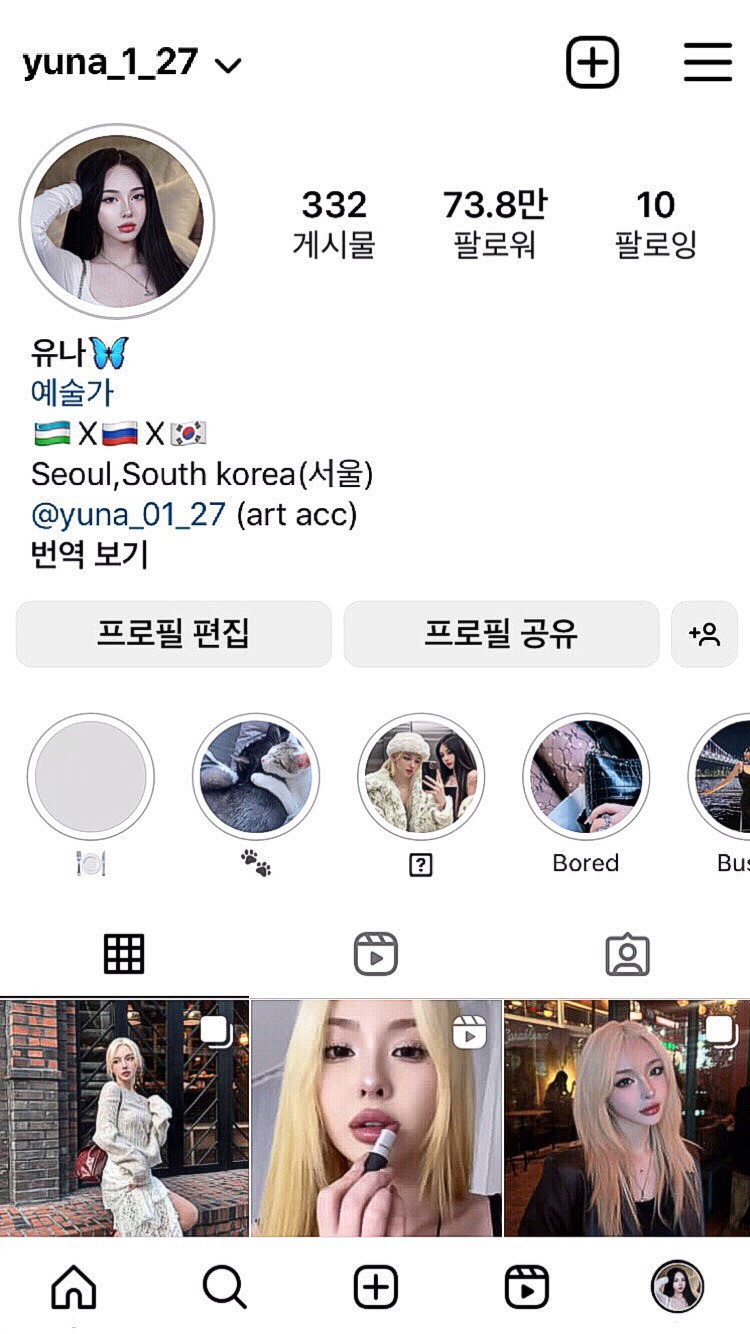Tap the create new post plus icon in header
Viewport: 750px width, 1334px height.
(x=592, y=63)
